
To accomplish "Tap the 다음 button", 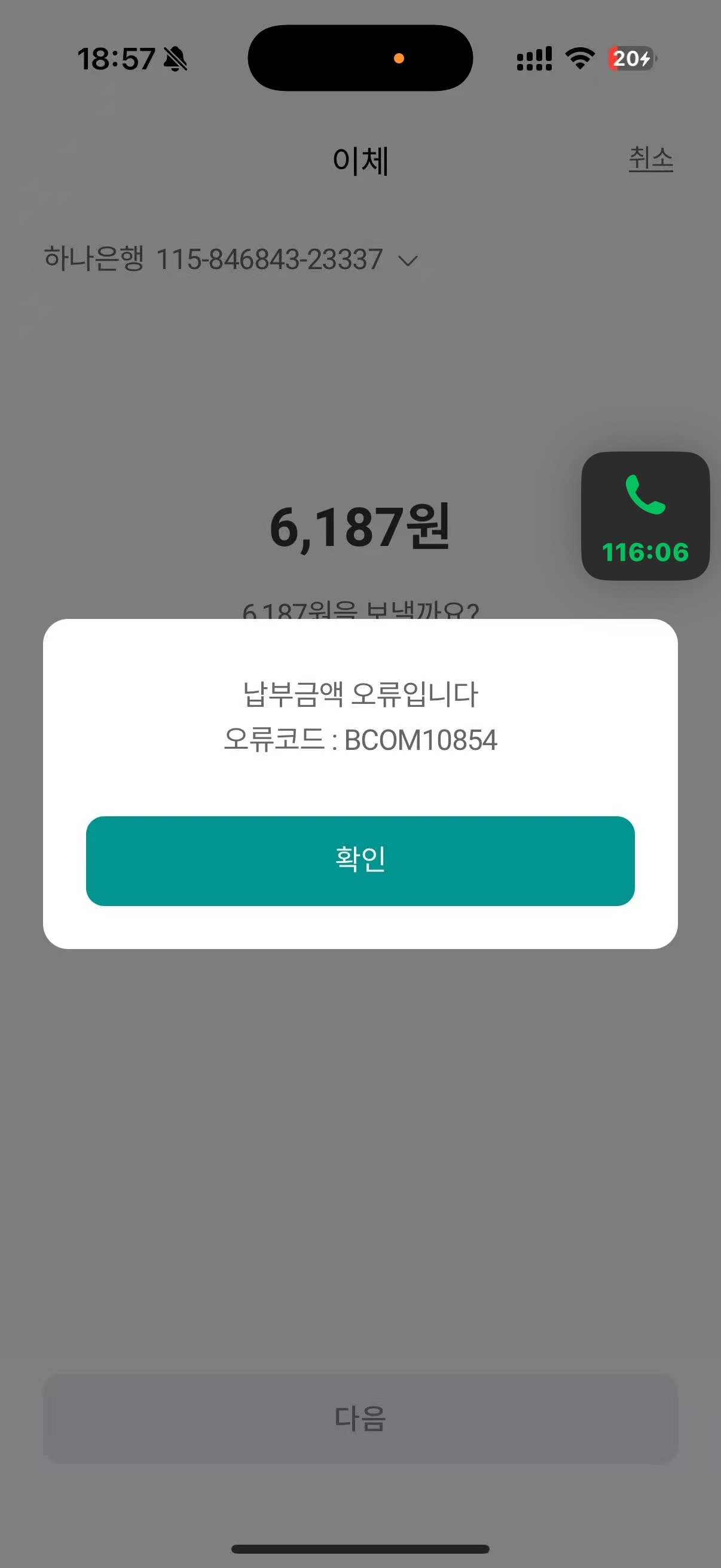I will [360, 1418].
